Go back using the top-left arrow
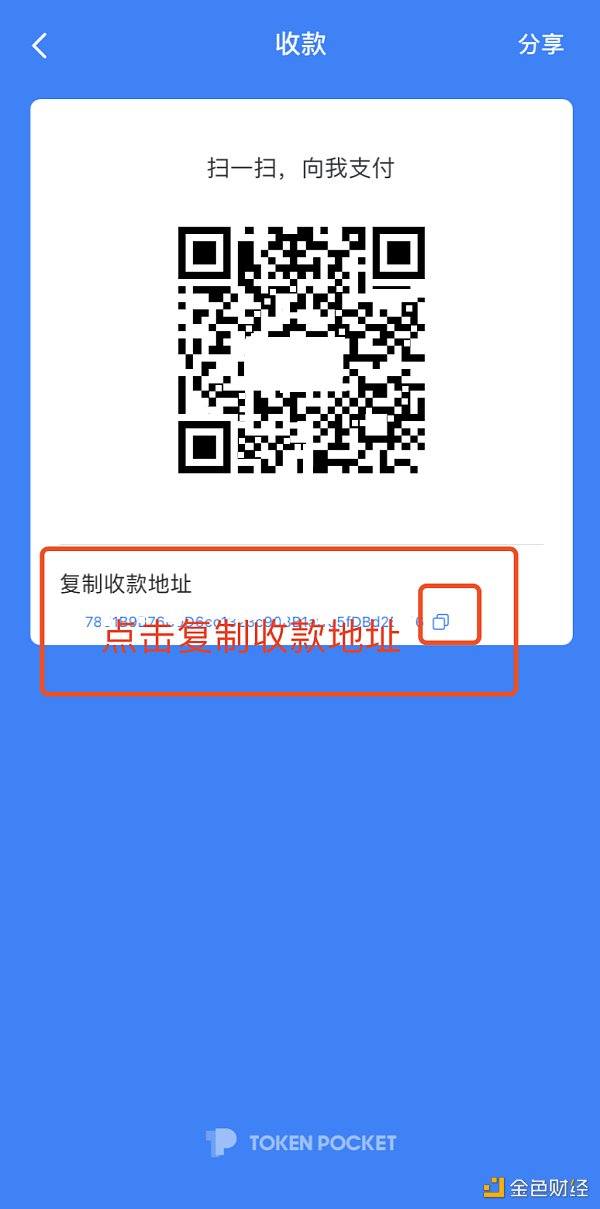 click(40, 45)
